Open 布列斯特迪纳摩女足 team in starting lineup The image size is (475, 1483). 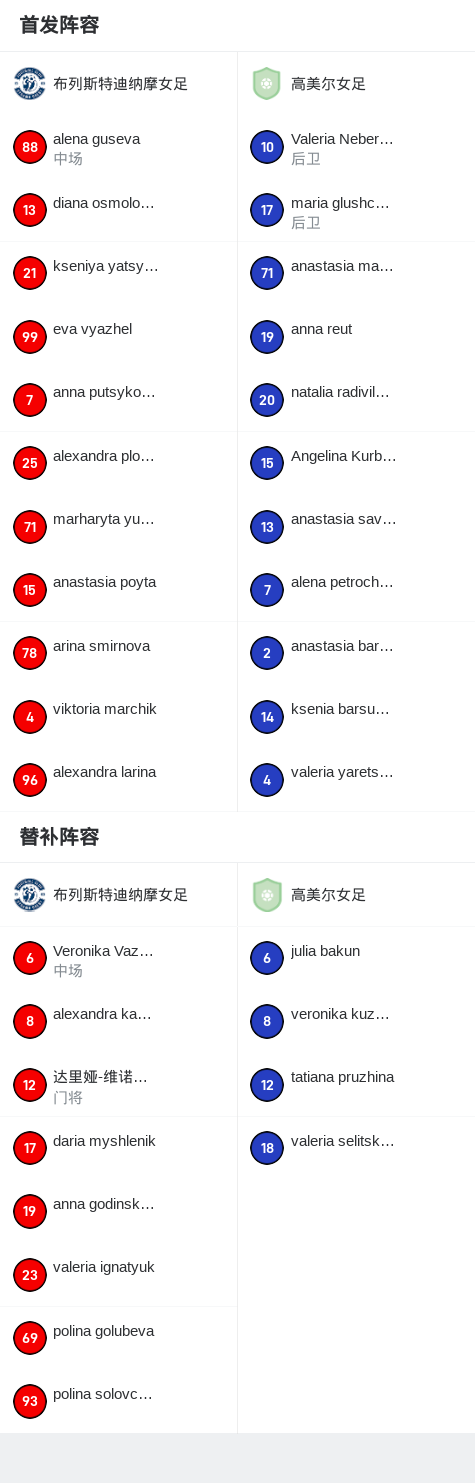pos(118,84)
